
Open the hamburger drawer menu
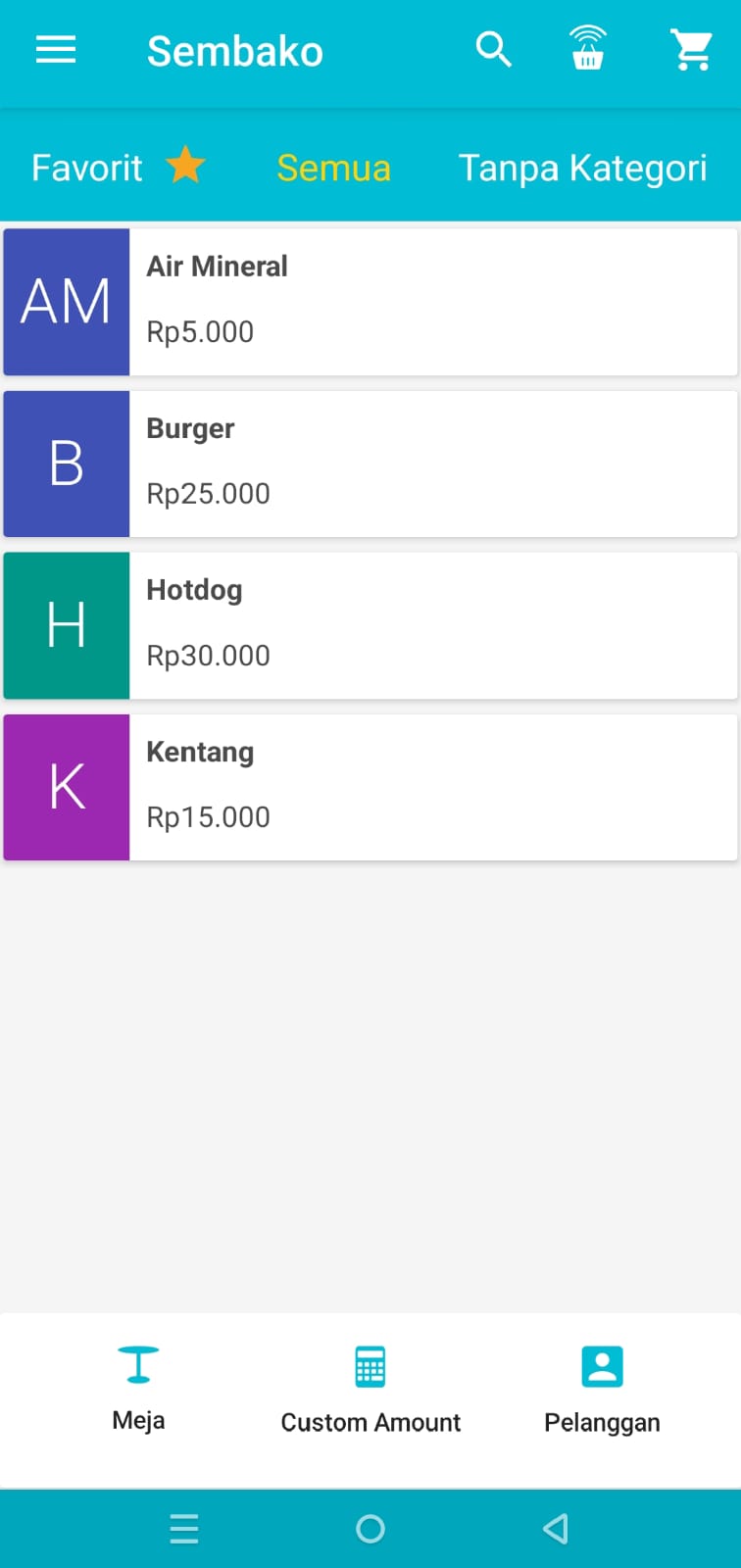[56, 50]
